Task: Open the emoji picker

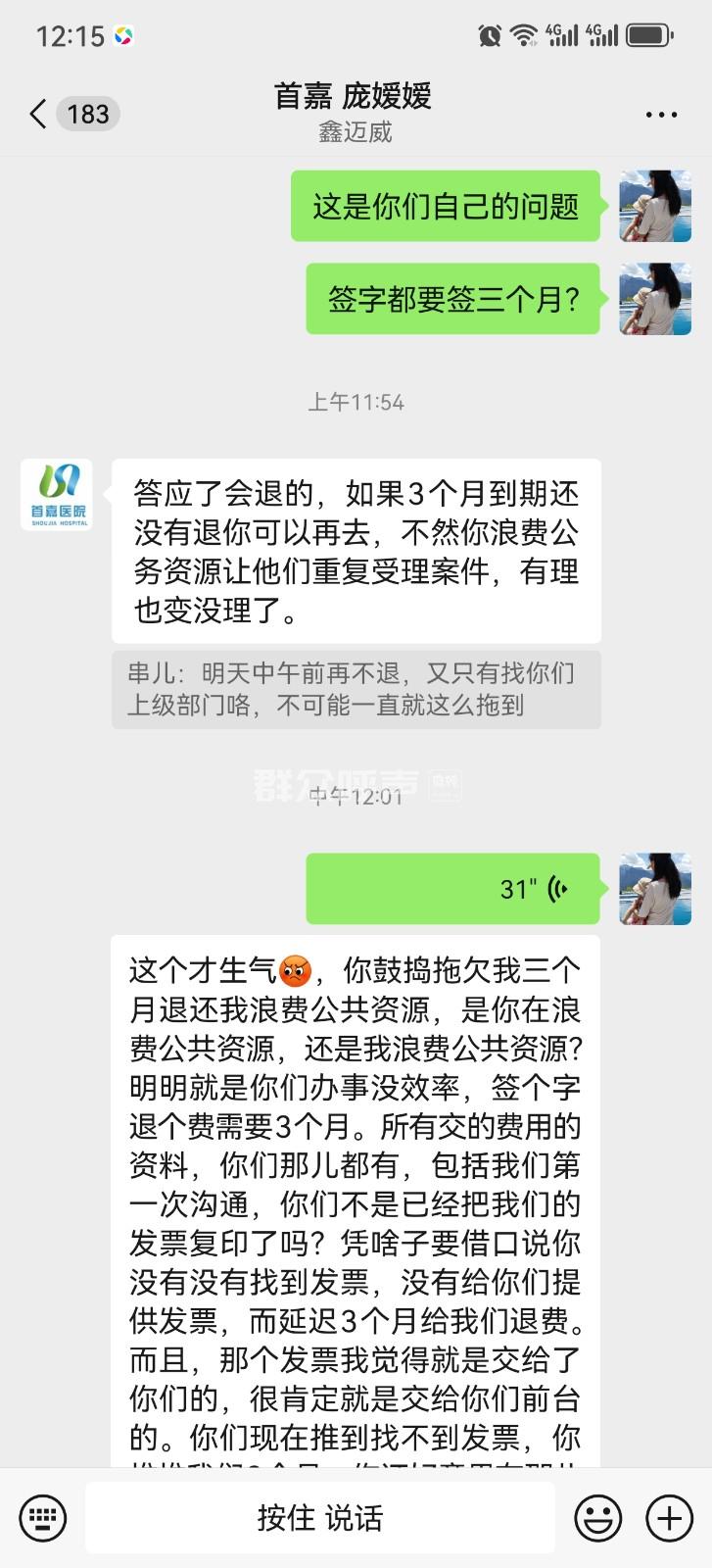Action: tap(597, 1518)
